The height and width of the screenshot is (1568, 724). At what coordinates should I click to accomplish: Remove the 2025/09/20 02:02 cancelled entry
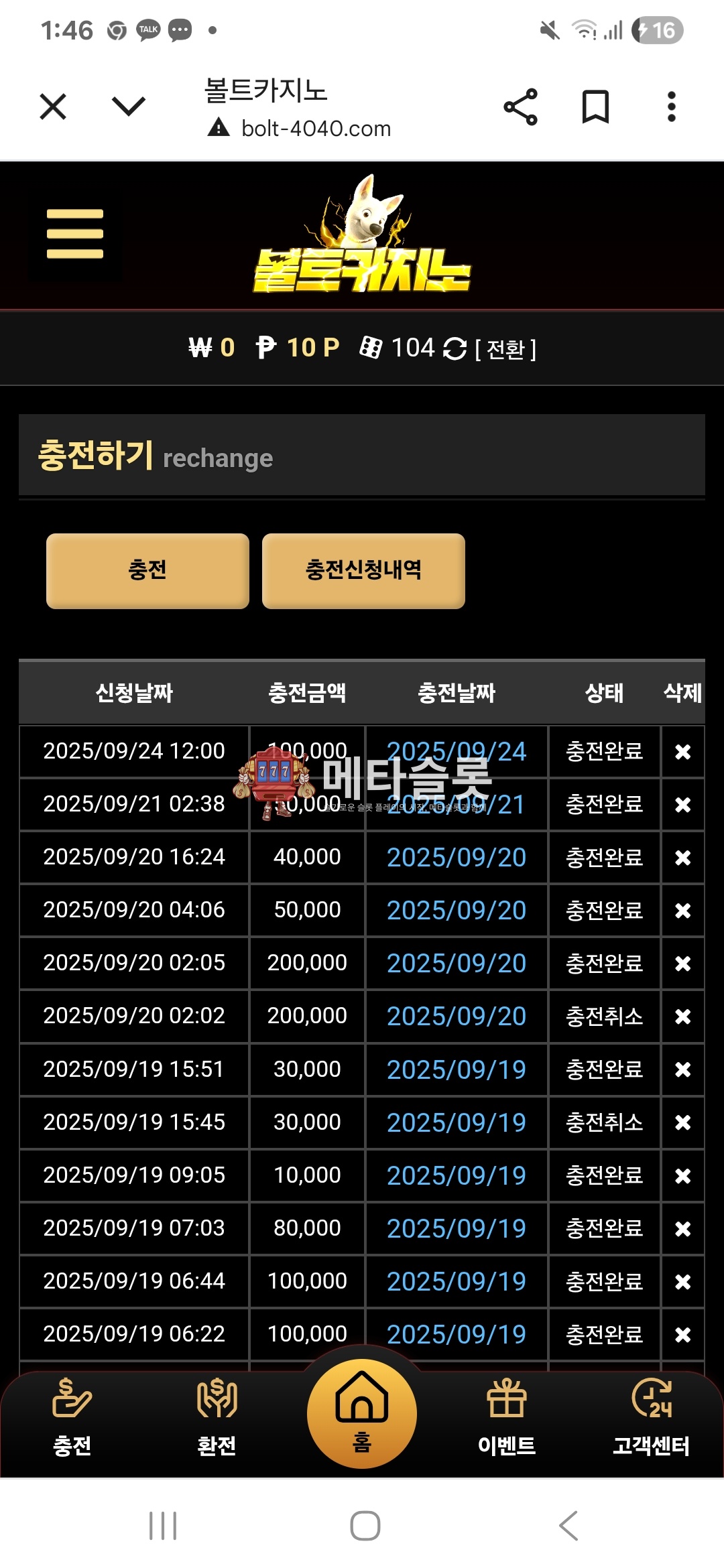(x=682, y=1017)
